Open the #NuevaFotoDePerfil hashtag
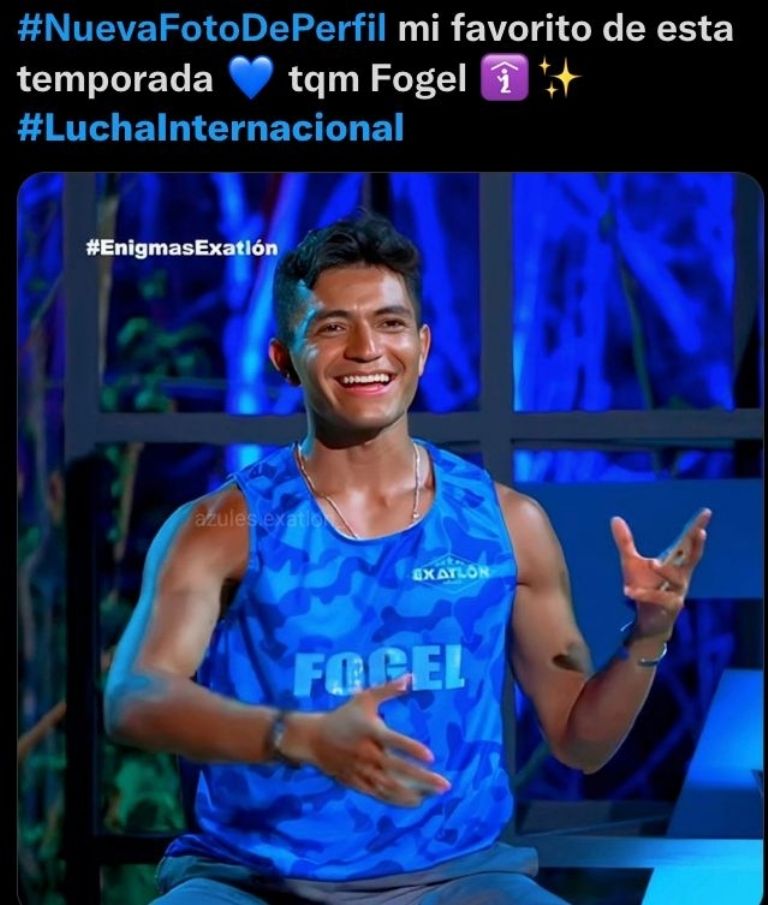The image size is (768, 905). 202,29
